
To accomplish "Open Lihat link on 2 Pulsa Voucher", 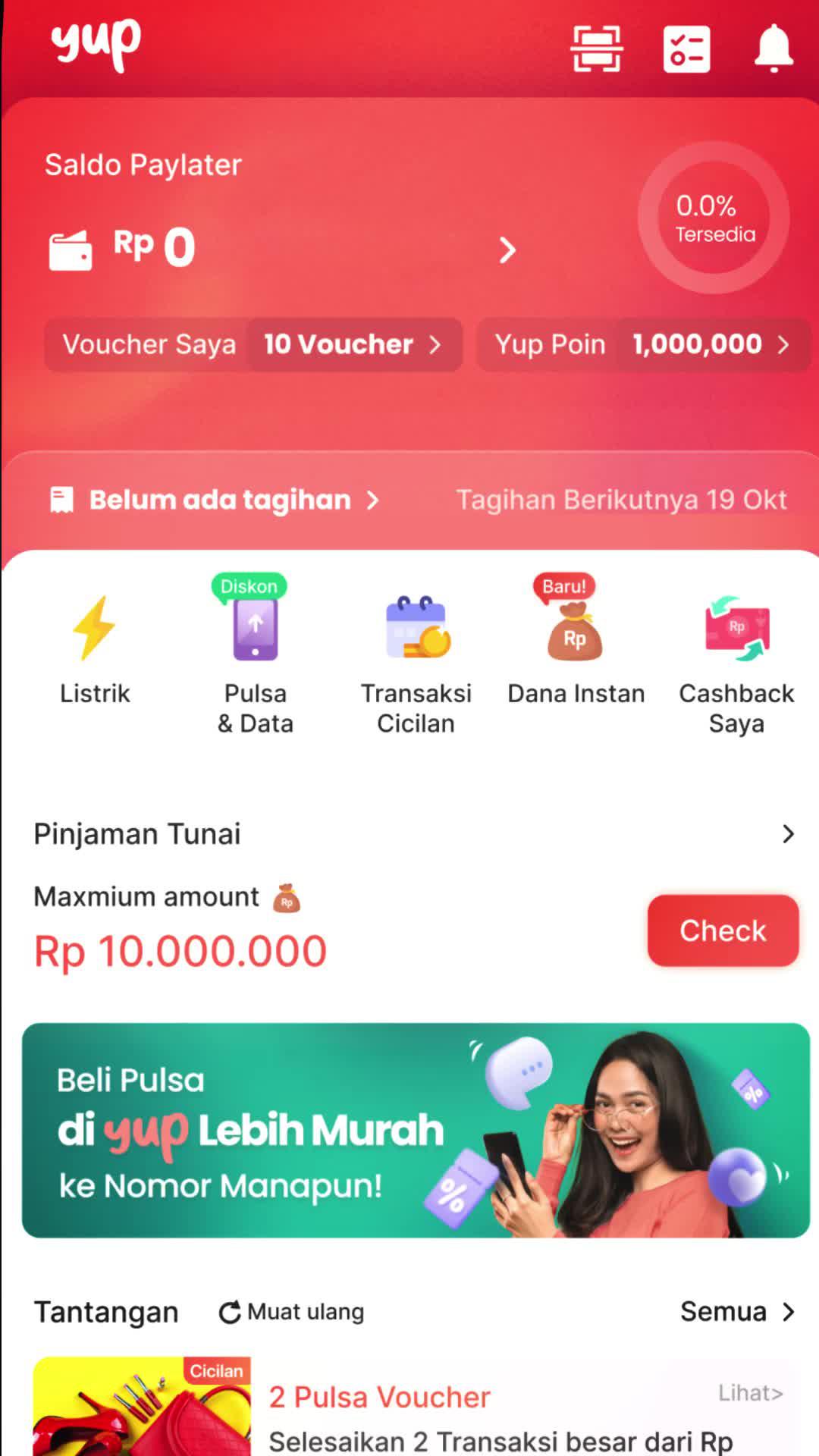I will click(x=749, y=1394).
